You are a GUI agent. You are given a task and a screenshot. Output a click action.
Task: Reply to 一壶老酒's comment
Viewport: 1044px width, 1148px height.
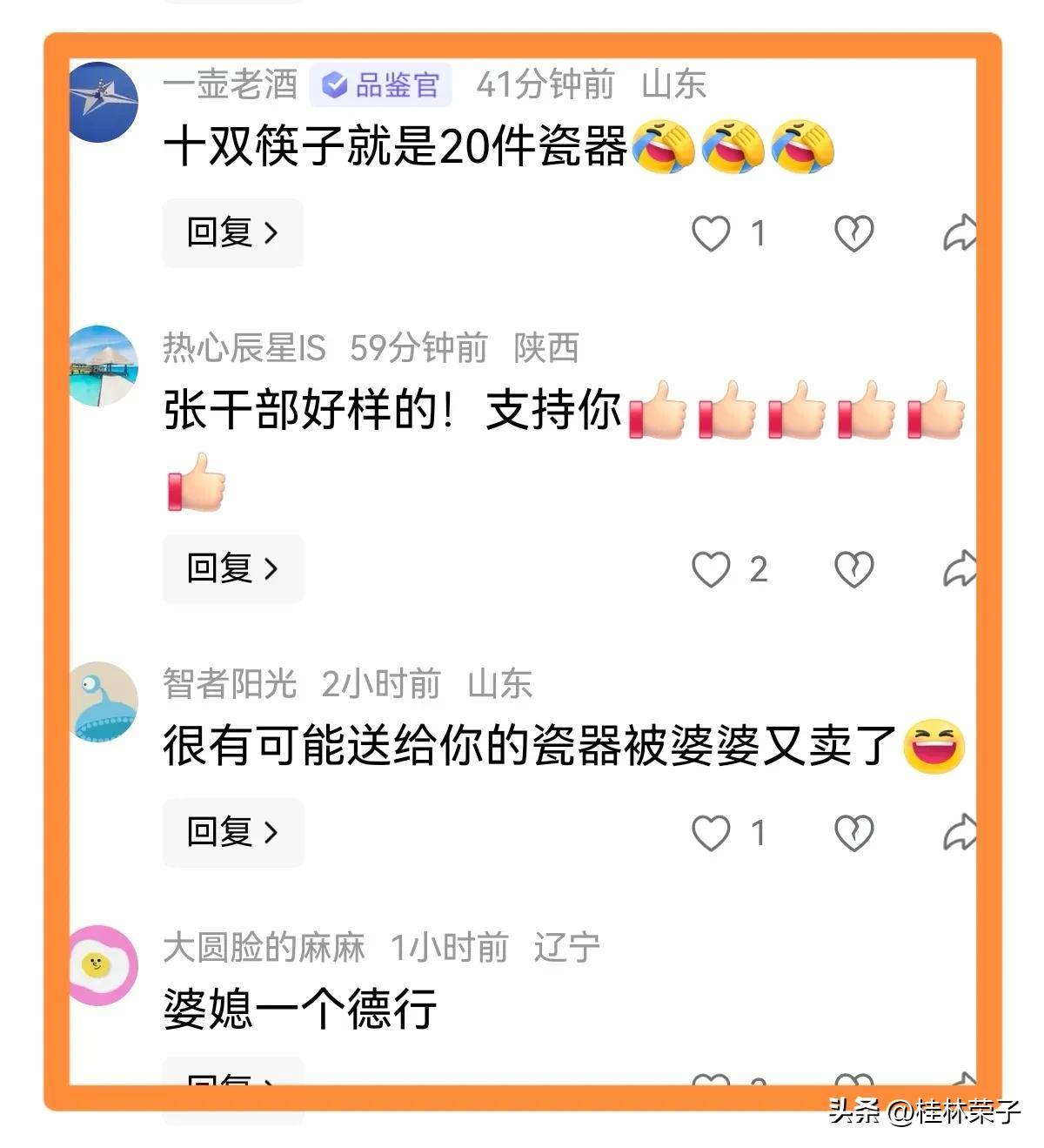(x=232, y=232)
